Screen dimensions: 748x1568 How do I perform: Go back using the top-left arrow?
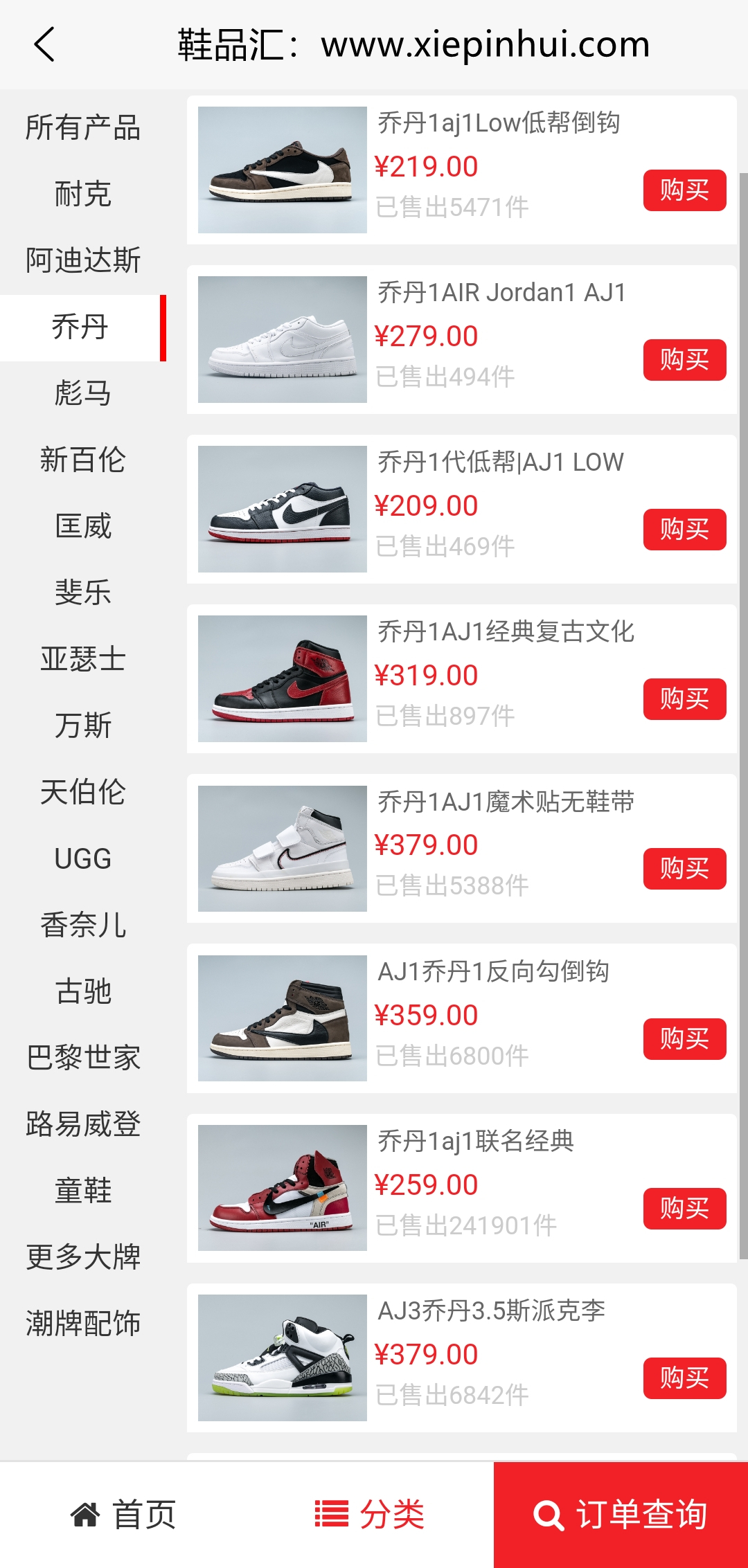(x=44, y=45)
